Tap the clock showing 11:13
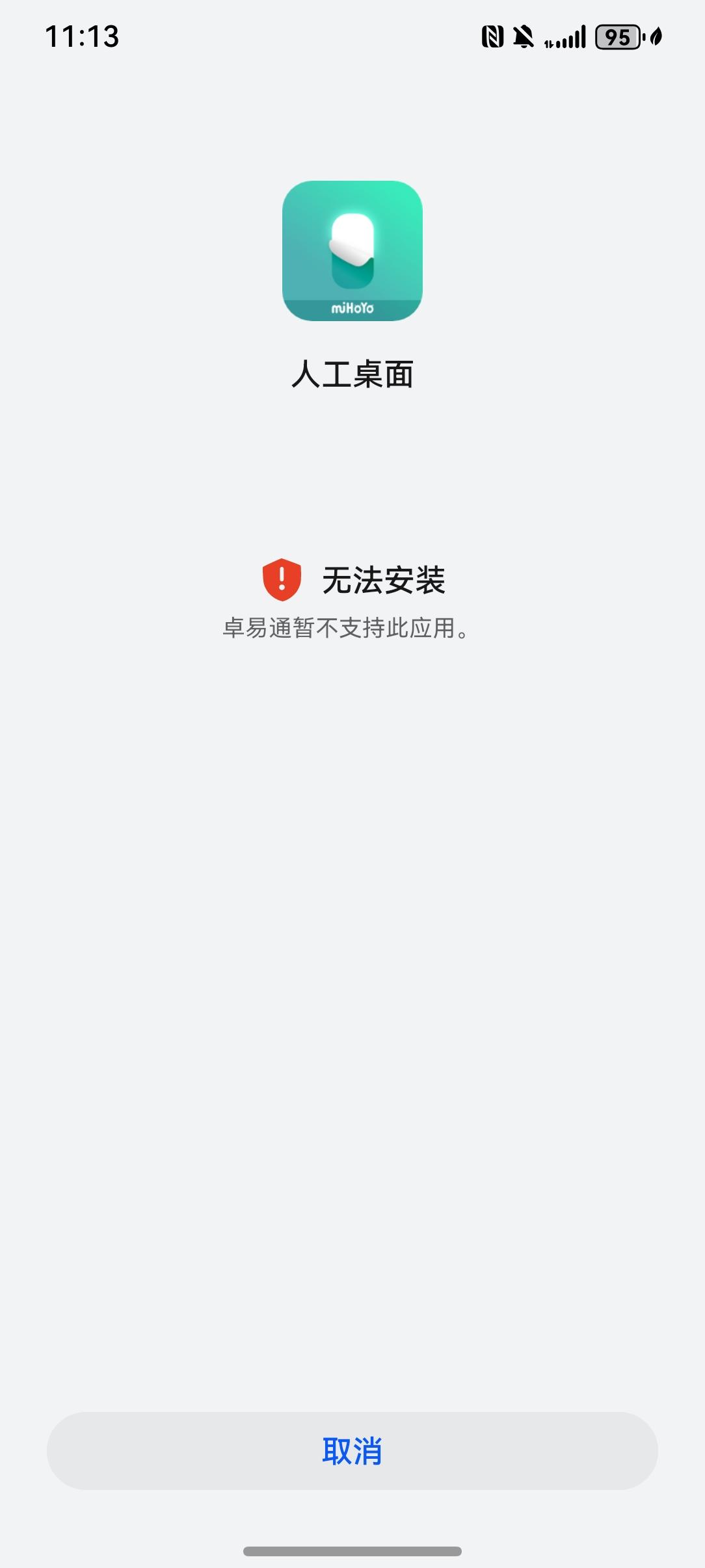Image resolution: width=705 pixels, height=1568 pixels. click(83, 38)
